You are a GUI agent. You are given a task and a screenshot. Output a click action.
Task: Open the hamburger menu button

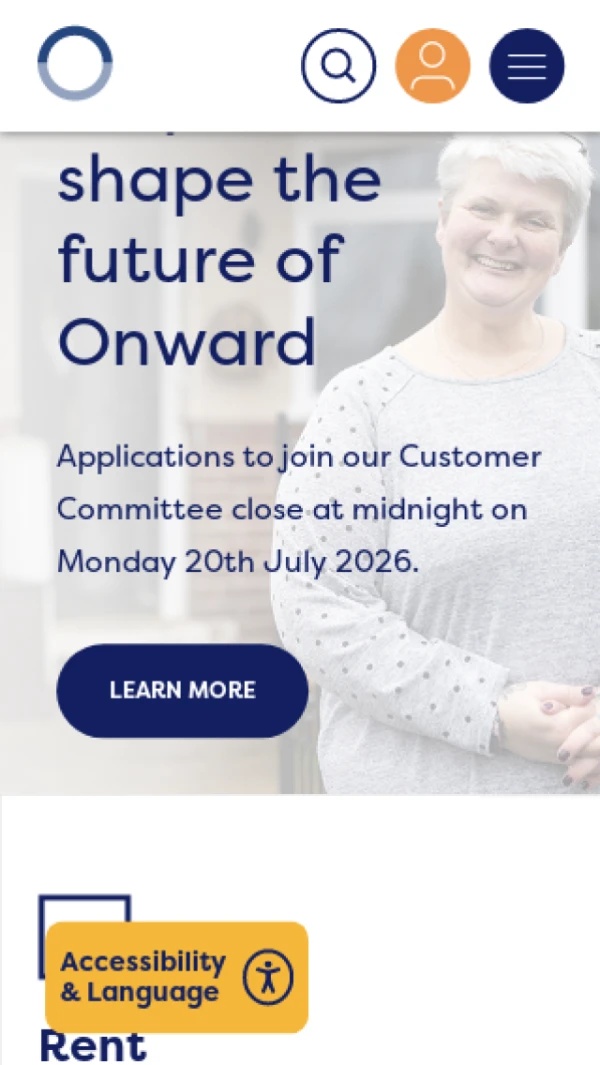527,66
